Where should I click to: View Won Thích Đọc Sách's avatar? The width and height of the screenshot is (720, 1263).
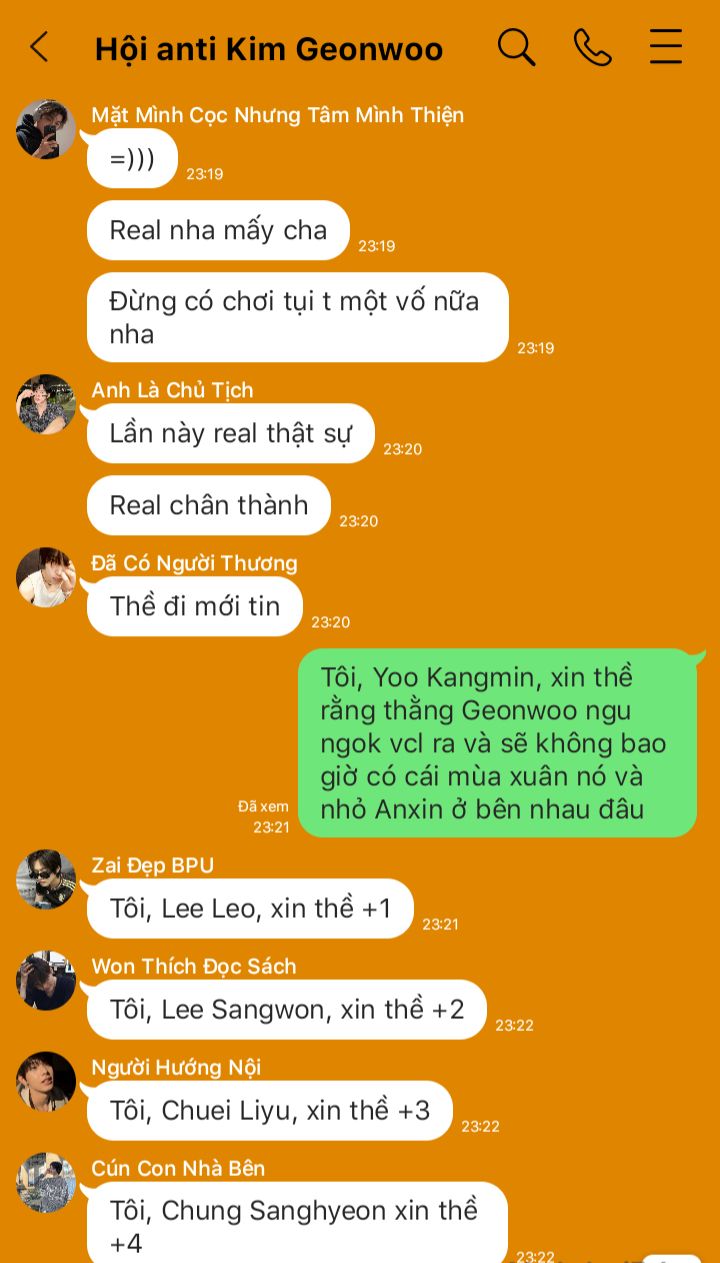click(x=46, y=980)
